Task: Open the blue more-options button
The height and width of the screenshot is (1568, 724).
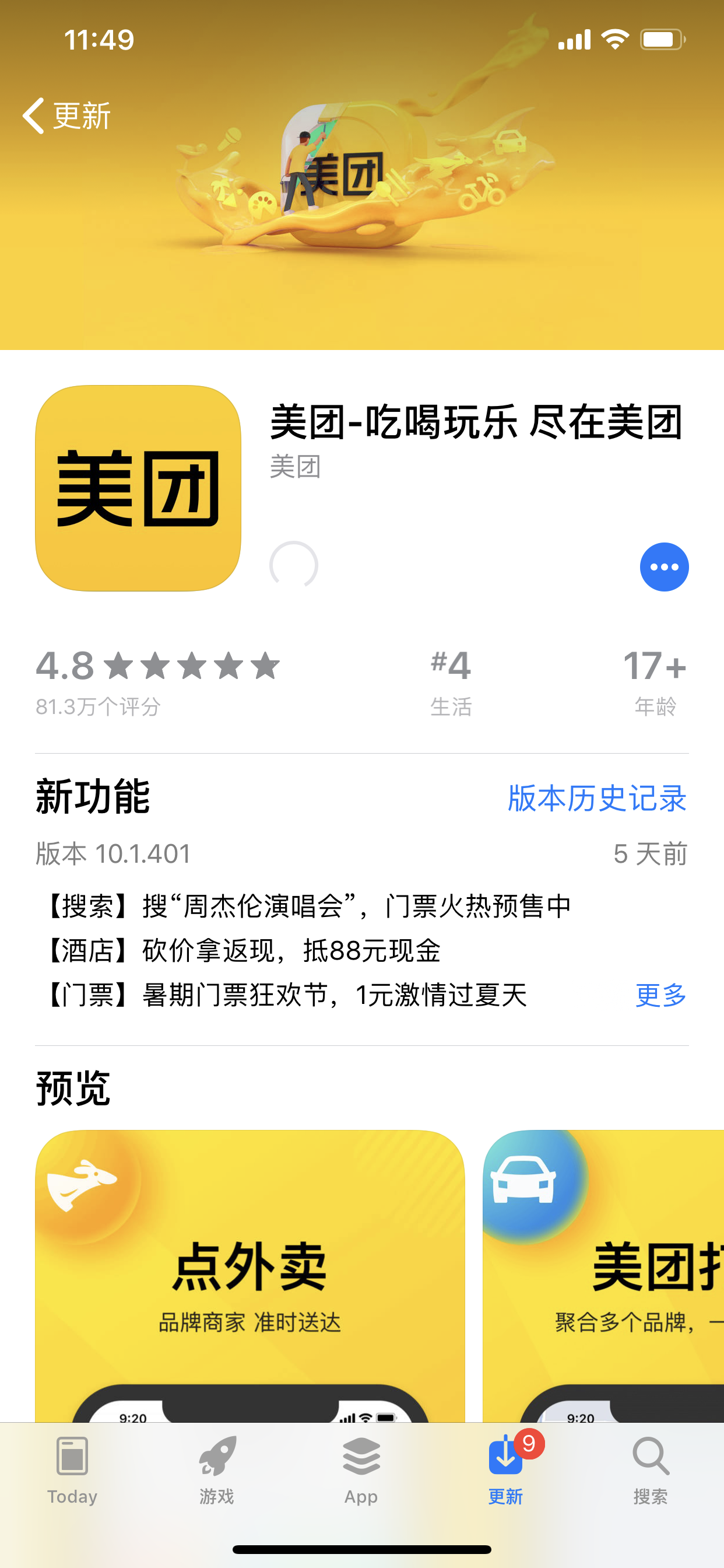Action: [x=664, y=566]
